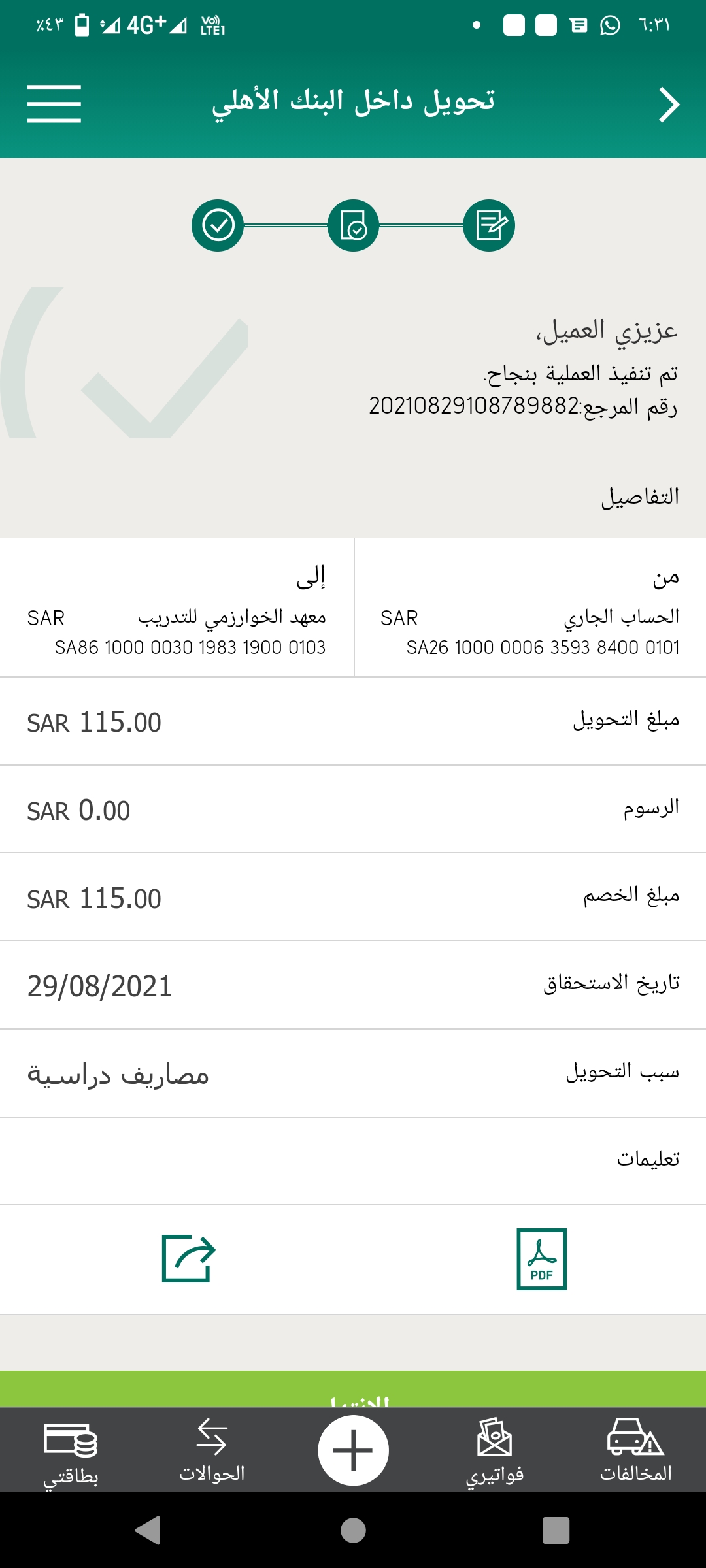Open the بطاقتي cards tab
706x1568 pixels.
71,1450
